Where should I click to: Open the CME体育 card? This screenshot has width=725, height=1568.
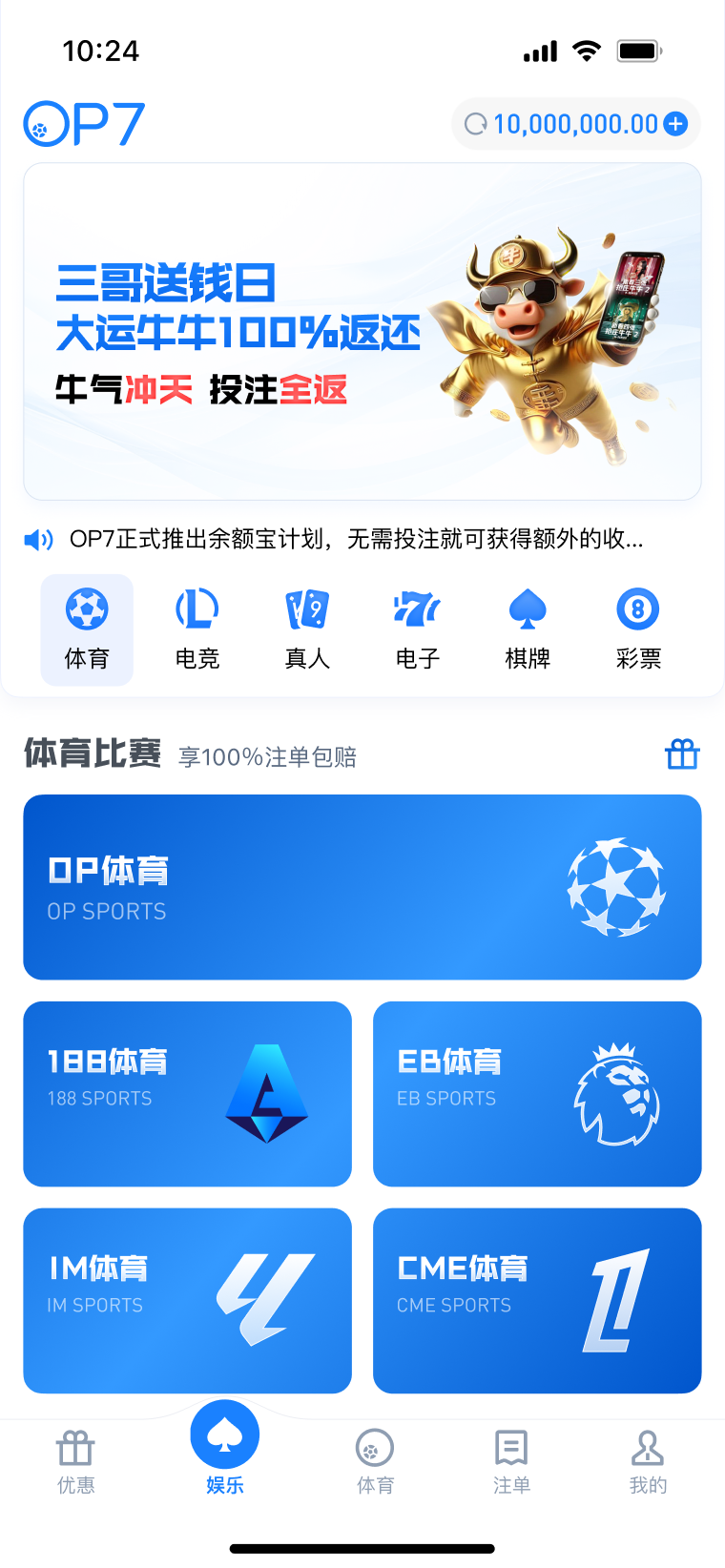point(537,1301)
